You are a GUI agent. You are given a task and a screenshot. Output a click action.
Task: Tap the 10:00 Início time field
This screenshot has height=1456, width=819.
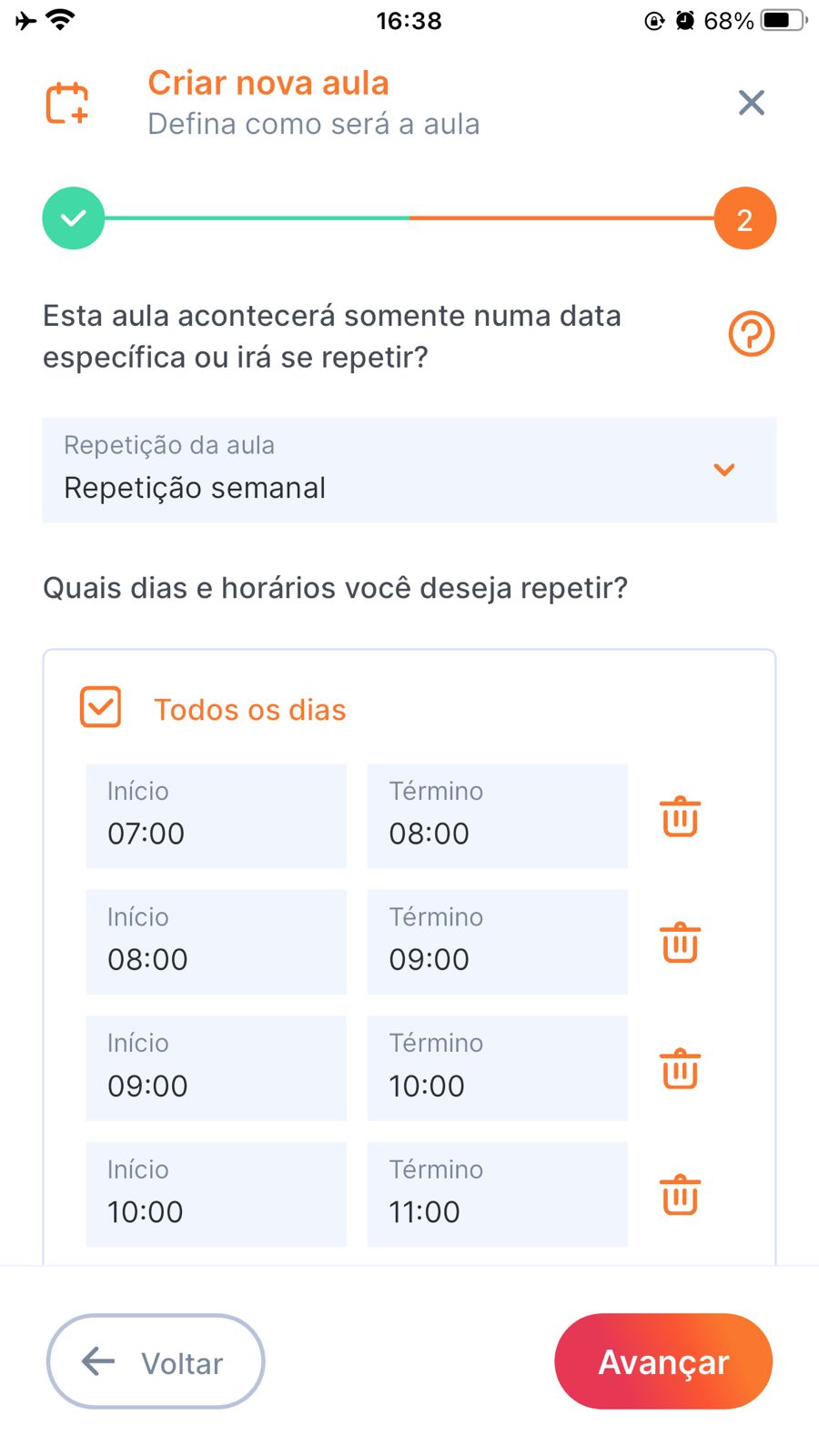tap(216, 1194)
